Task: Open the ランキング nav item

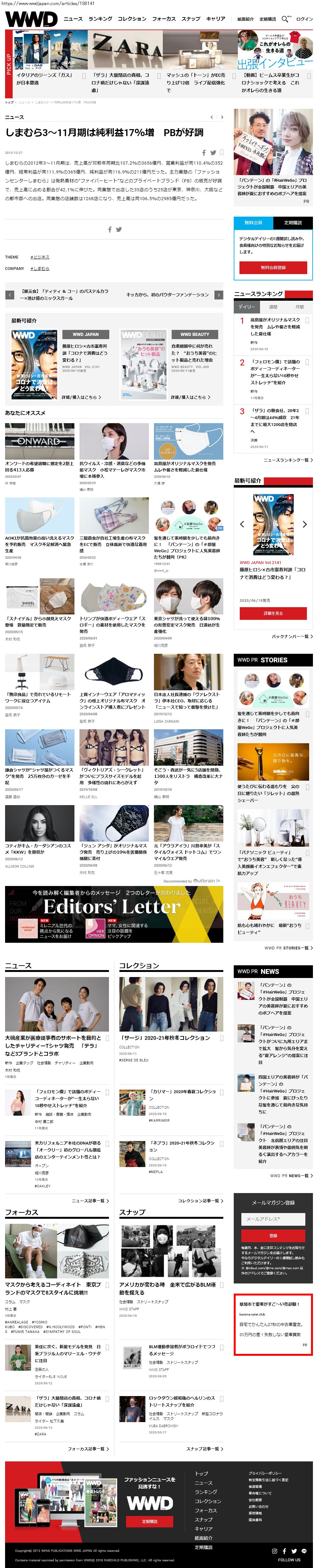Action: tap(100, 19)
